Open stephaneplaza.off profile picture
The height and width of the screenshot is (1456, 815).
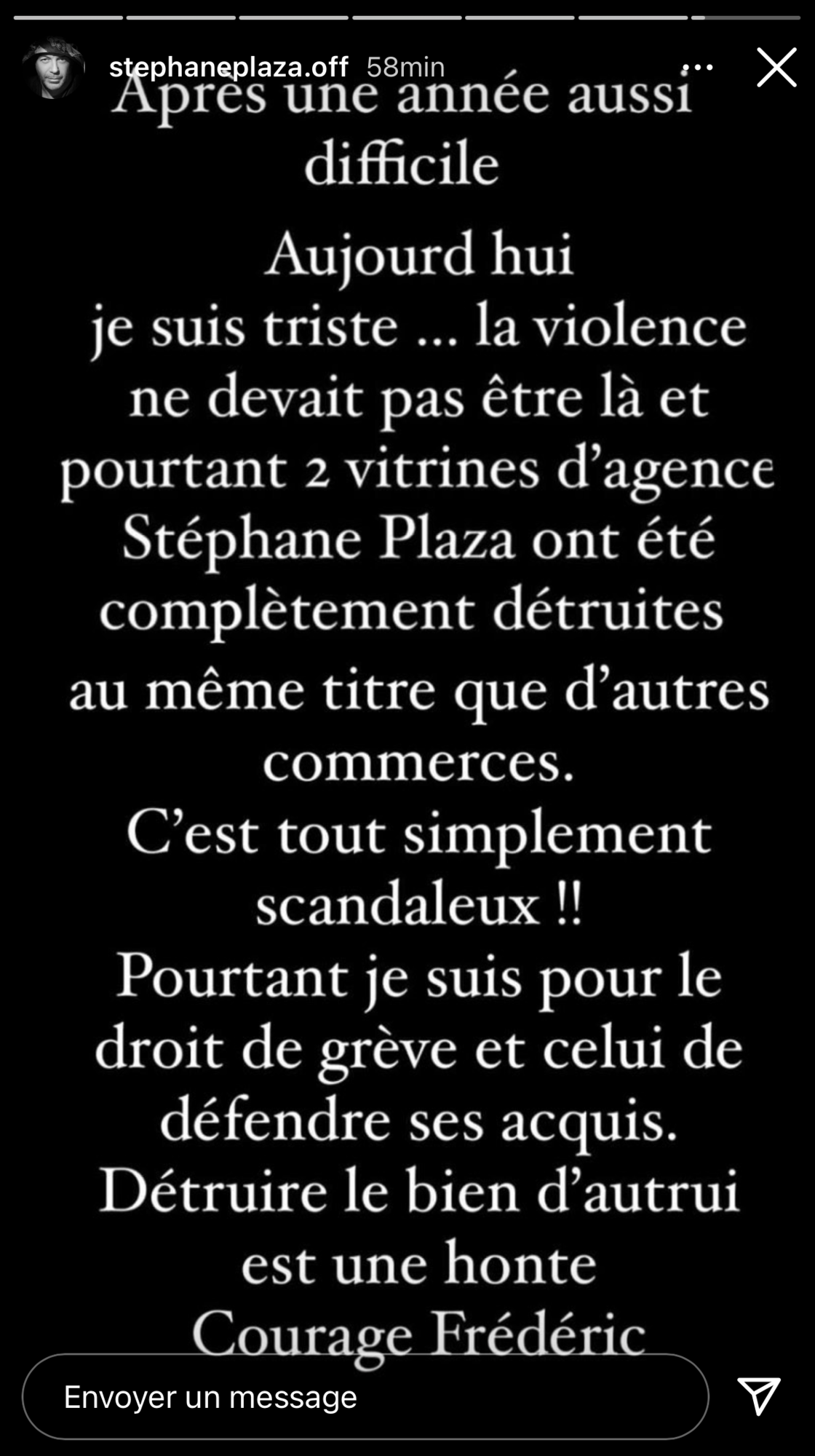click(52, 68)
